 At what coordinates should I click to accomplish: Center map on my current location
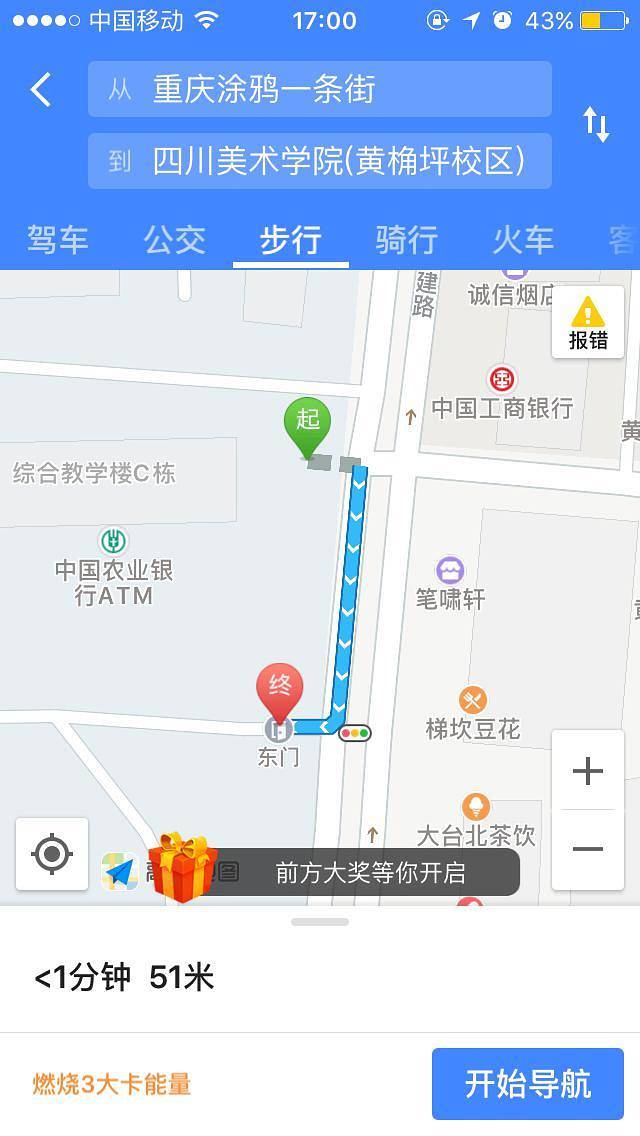52,854
